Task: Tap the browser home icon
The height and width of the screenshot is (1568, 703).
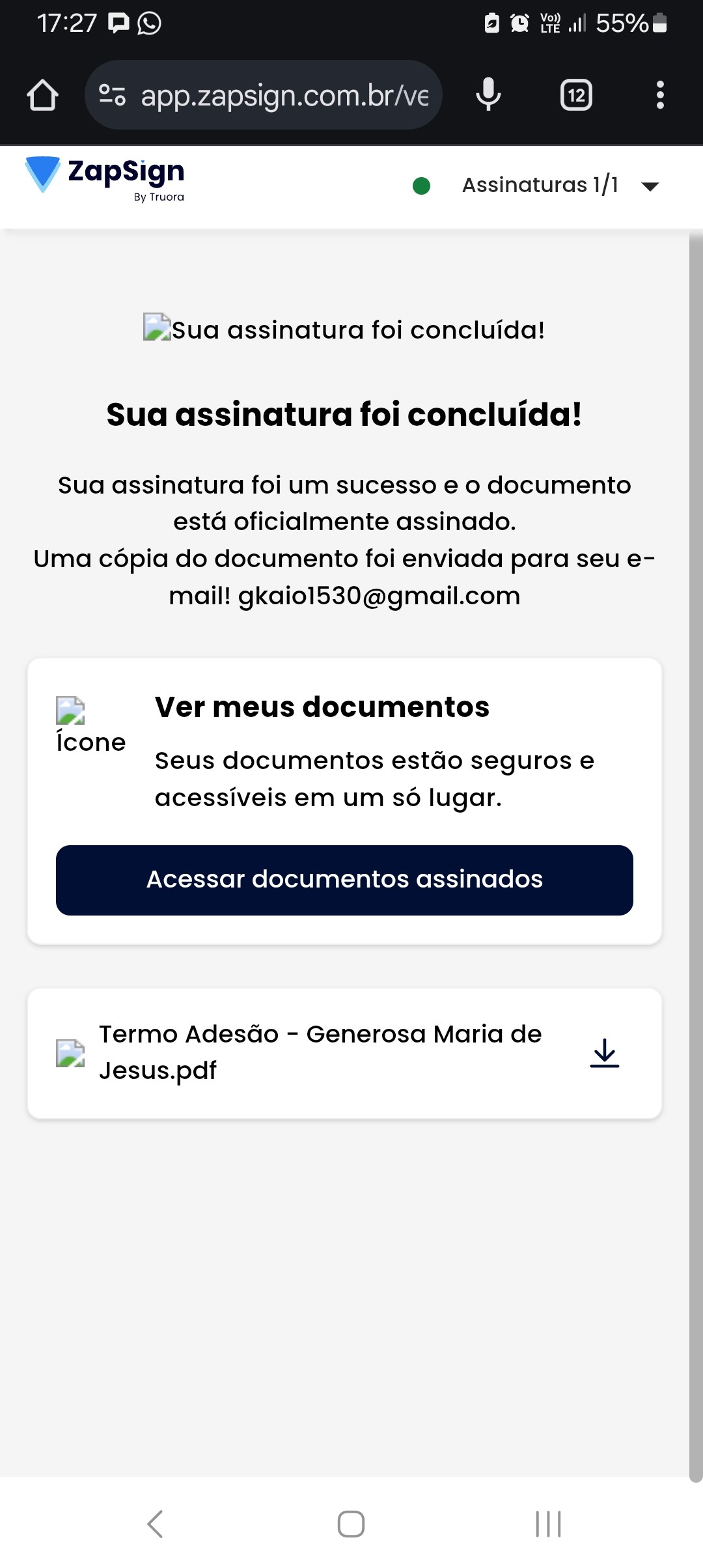Action: point(43,95)
